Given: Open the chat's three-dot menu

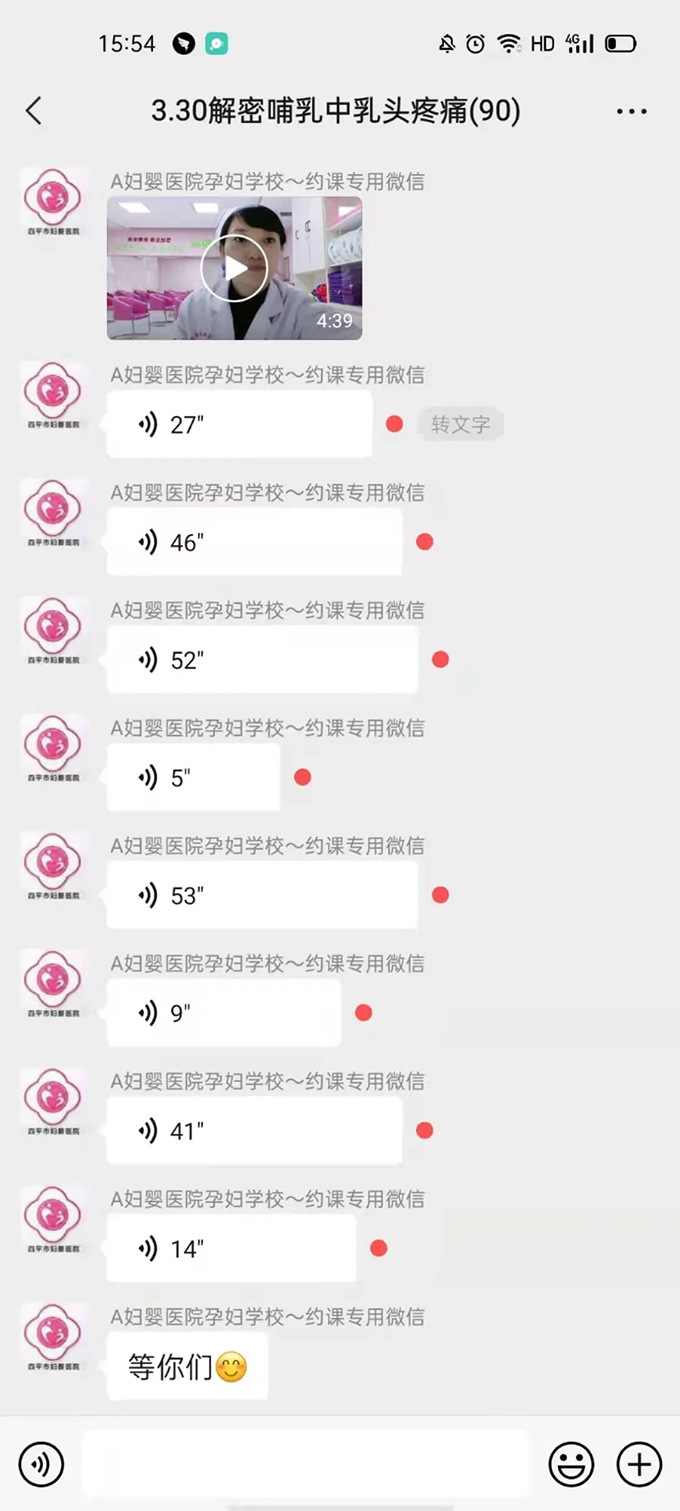Looking at the screenshot, I should 632,111.
